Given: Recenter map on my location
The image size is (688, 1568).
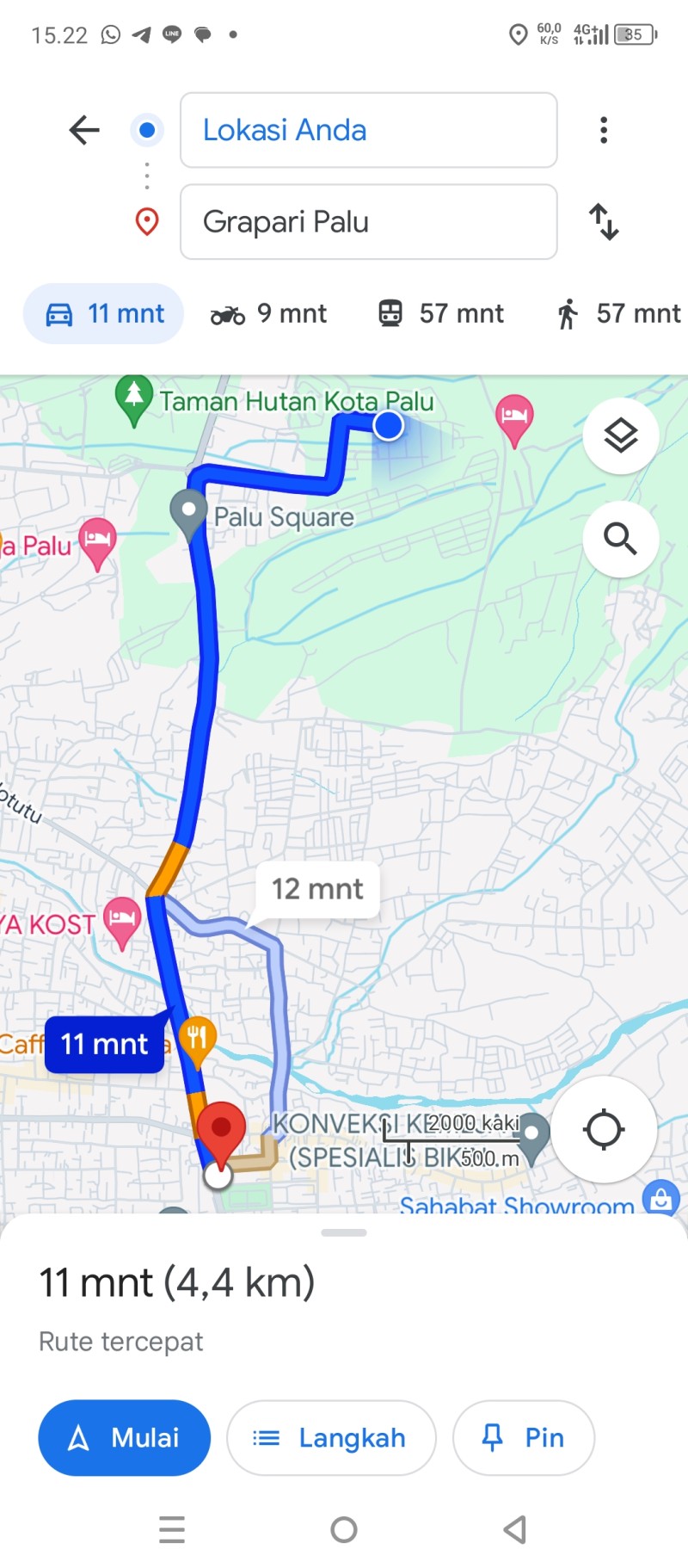Looking at the screenshot, I should (x=604, y=1129).
